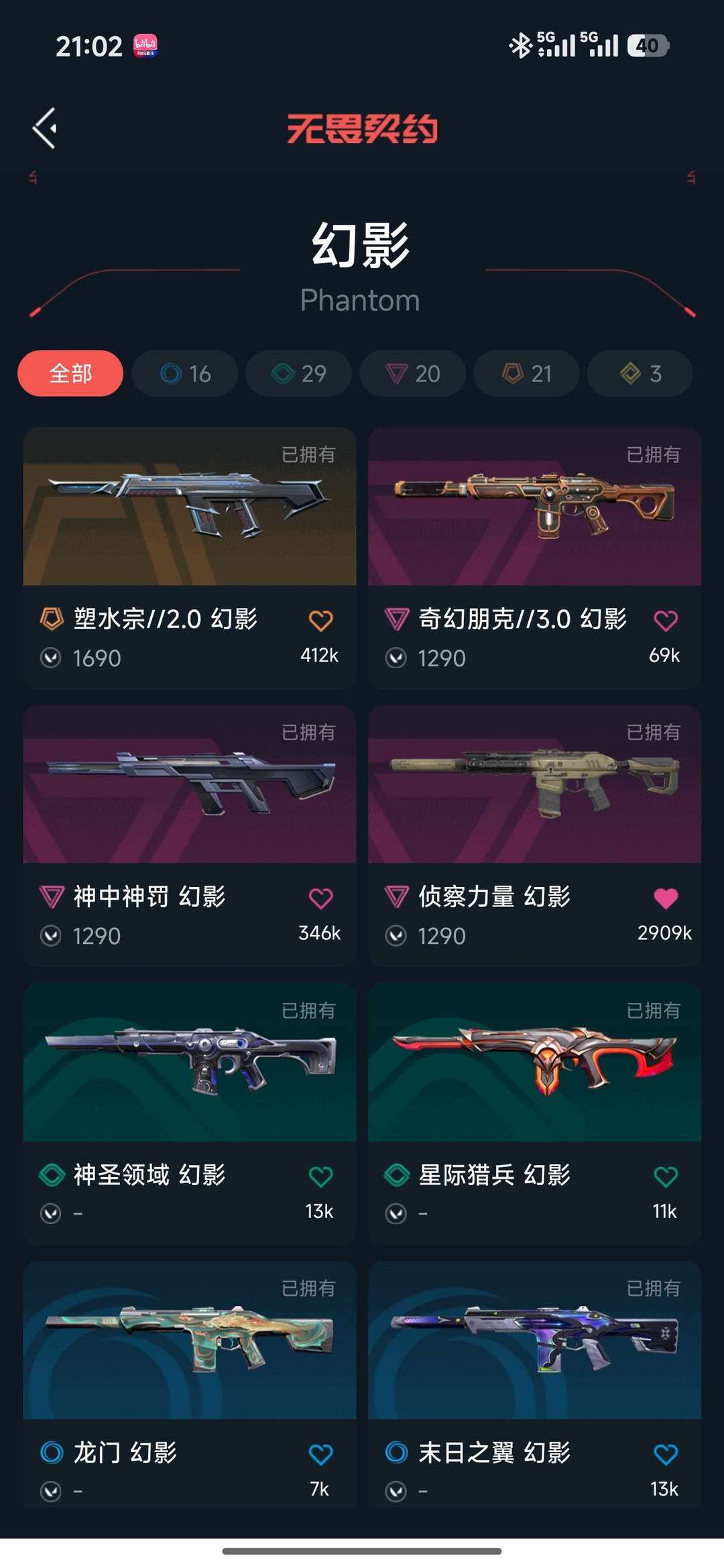Image resolution: width=724 pixels, height=1568 pixels.
Task: Like the 神中神罚 幻影 skin
Action: point(320,898)
